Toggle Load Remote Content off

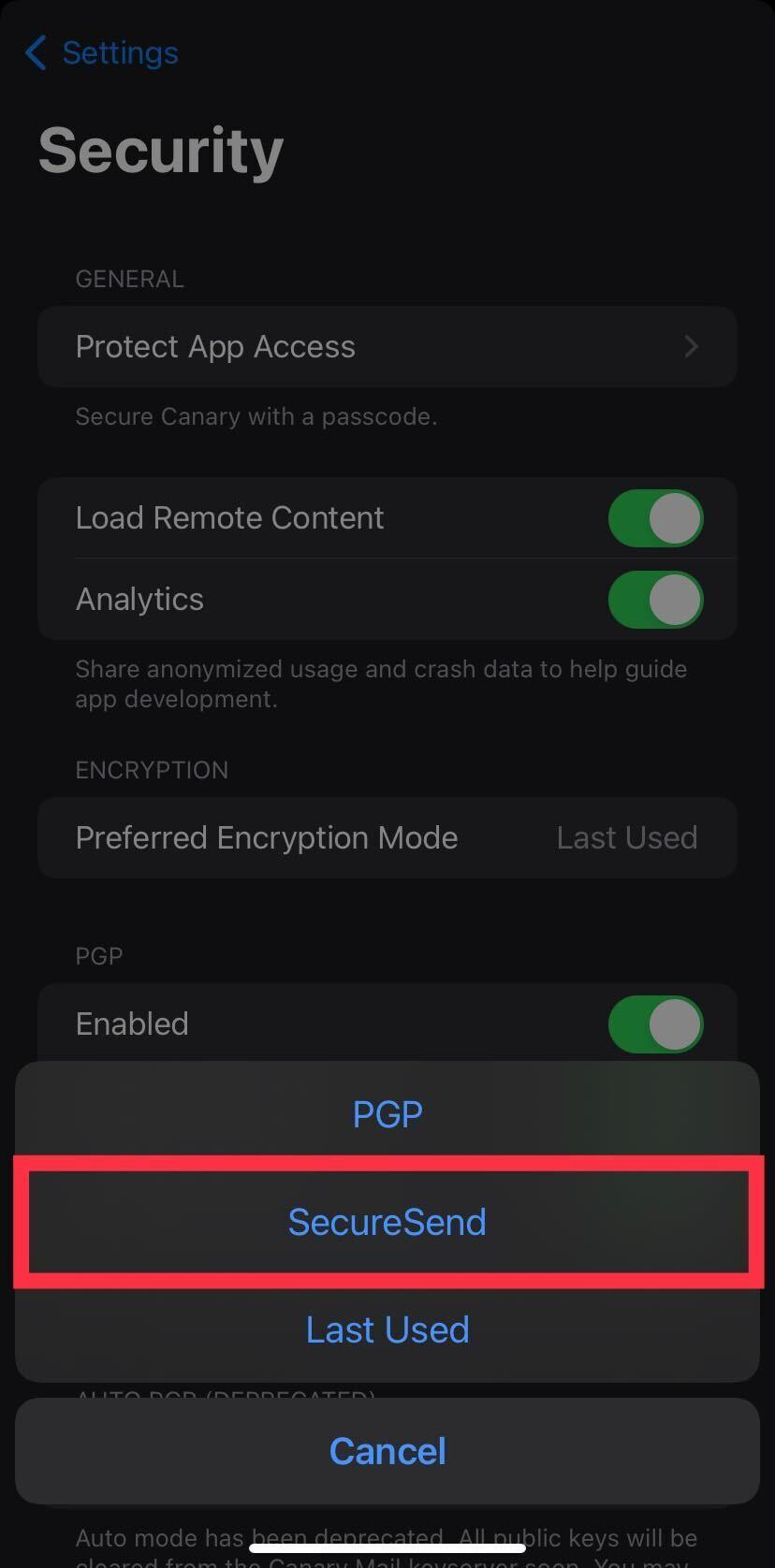click(x=655, y=517)
